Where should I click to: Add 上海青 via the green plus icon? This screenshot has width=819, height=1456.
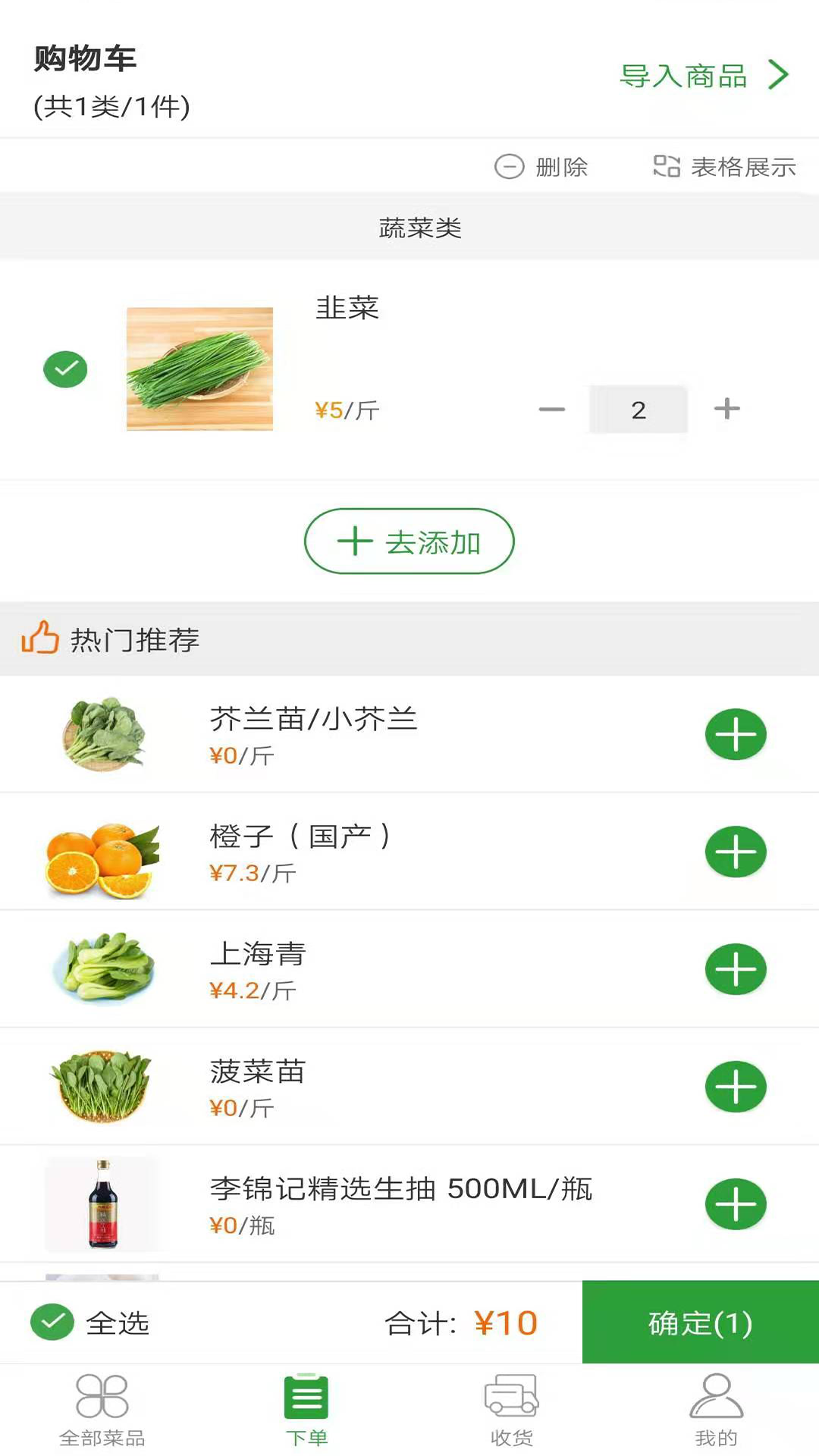(x=735, y=969)
